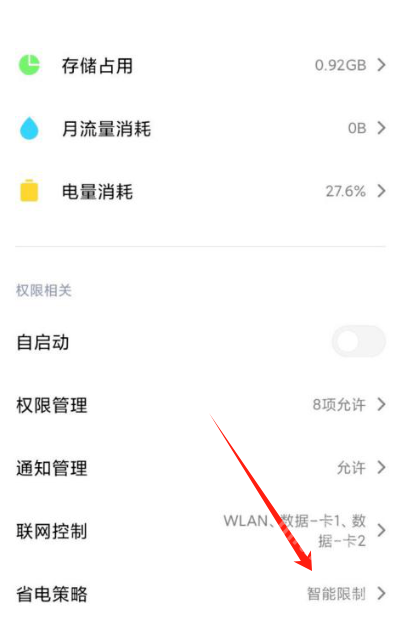Open 电量消耗 battery consumption
The width and height of the screenshot is (398, 621).
(x=199, y=191)
